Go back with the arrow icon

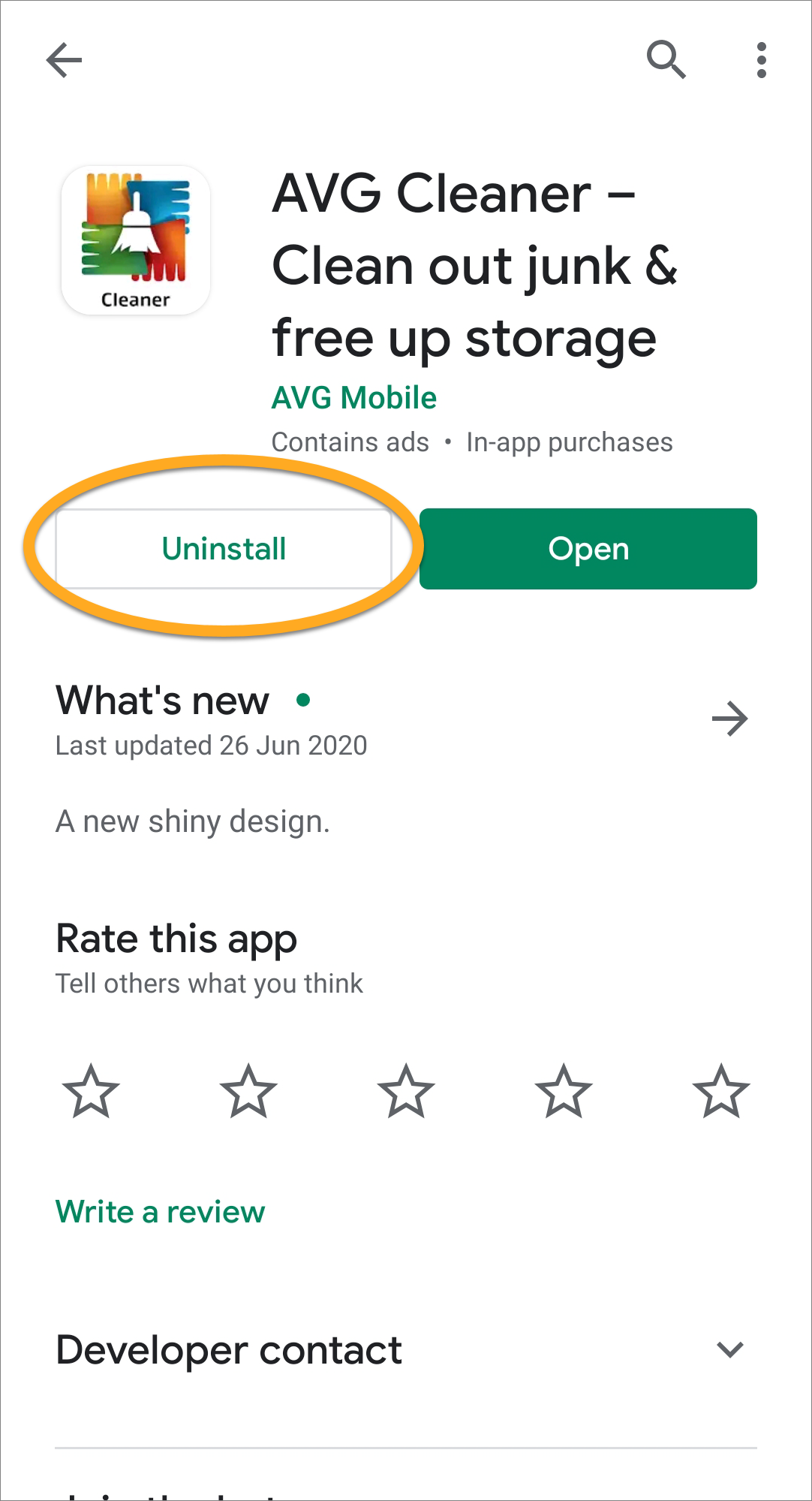[64, 60]
